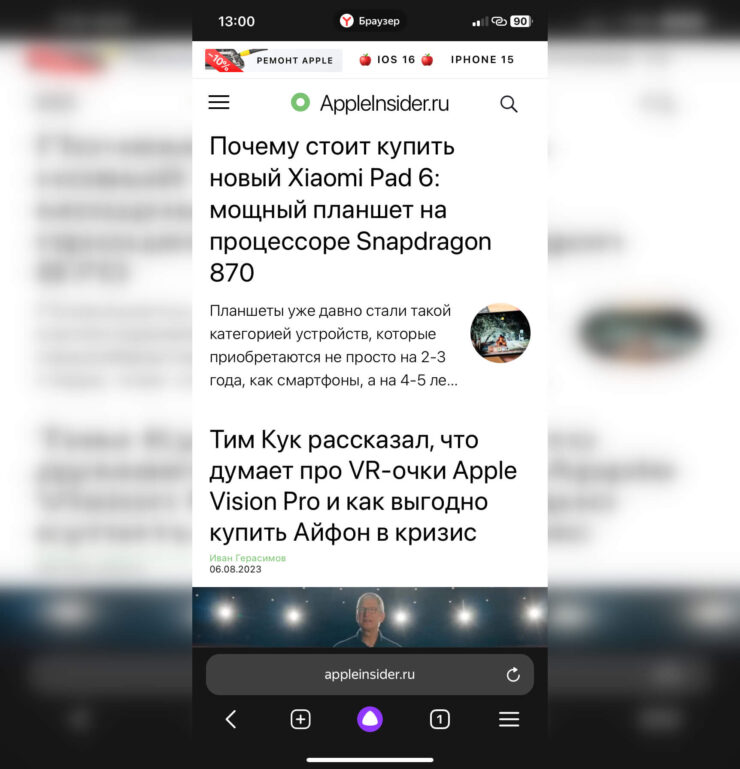Screen dimensions: 740x769
Task: Open the hamburger menu on AppleInsider.ru
Action: tap(219, 103)
